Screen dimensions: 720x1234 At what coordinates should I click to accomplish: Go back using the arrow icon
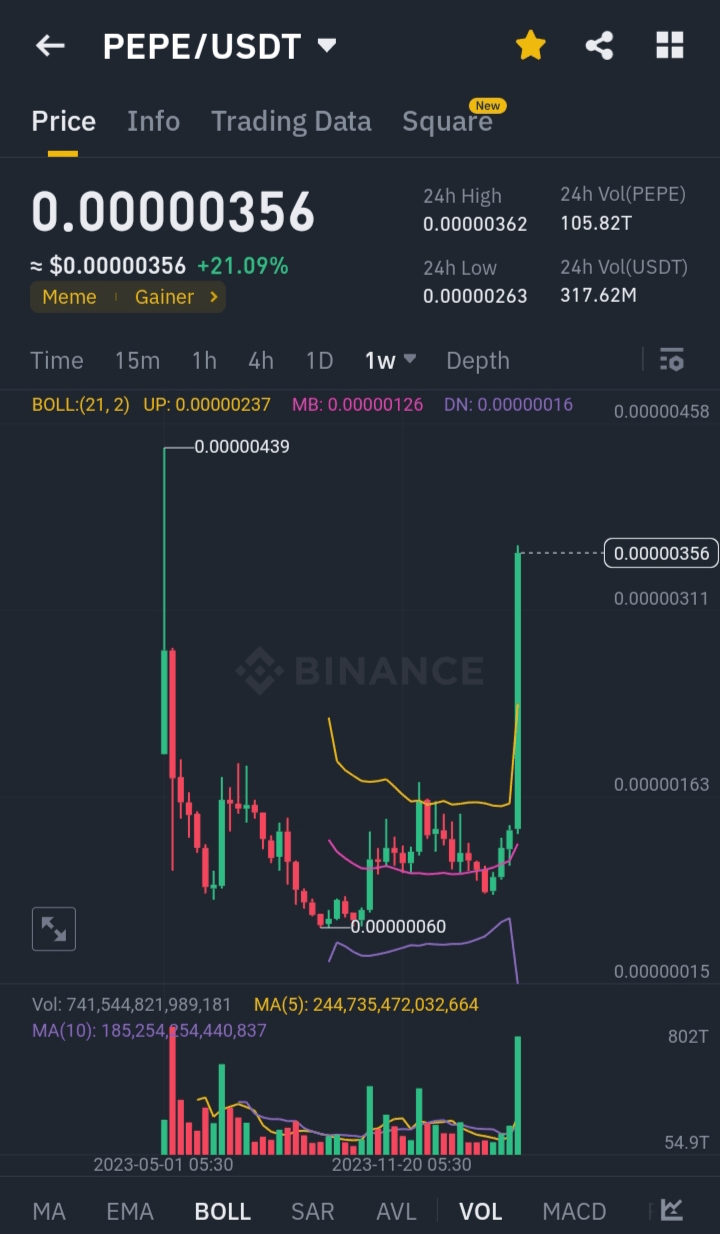[x=50, y=46]
